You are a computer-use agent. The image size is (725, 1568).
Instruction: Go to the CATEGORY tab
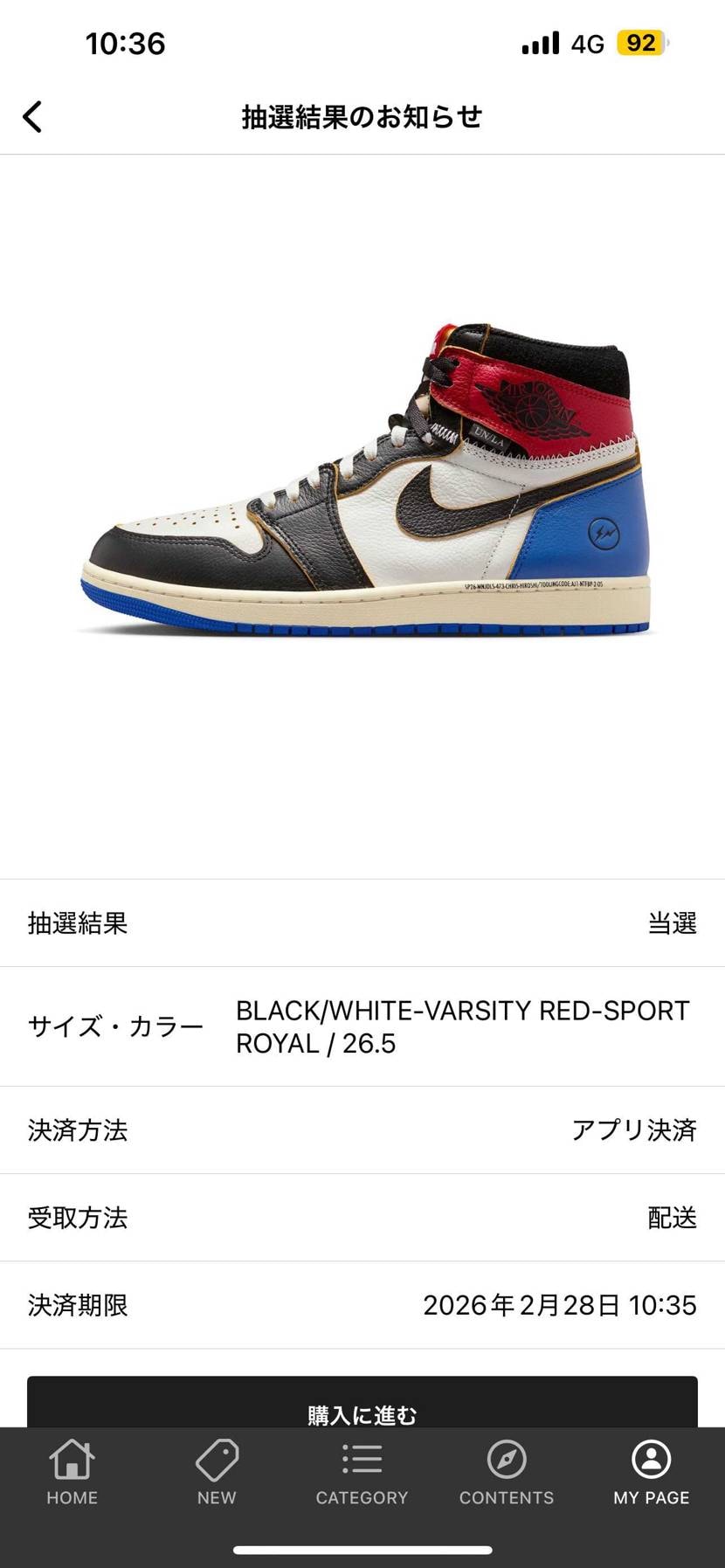pyautogui.click(x=362, y=1474)
